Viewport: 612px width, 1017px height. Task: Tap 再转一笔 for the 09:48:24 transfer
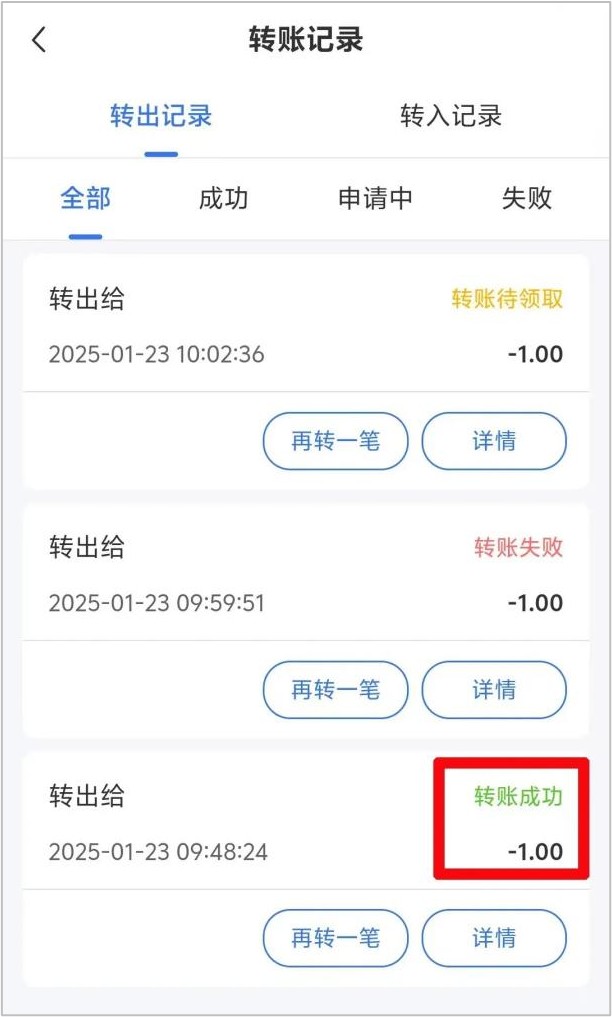point(335,938)
